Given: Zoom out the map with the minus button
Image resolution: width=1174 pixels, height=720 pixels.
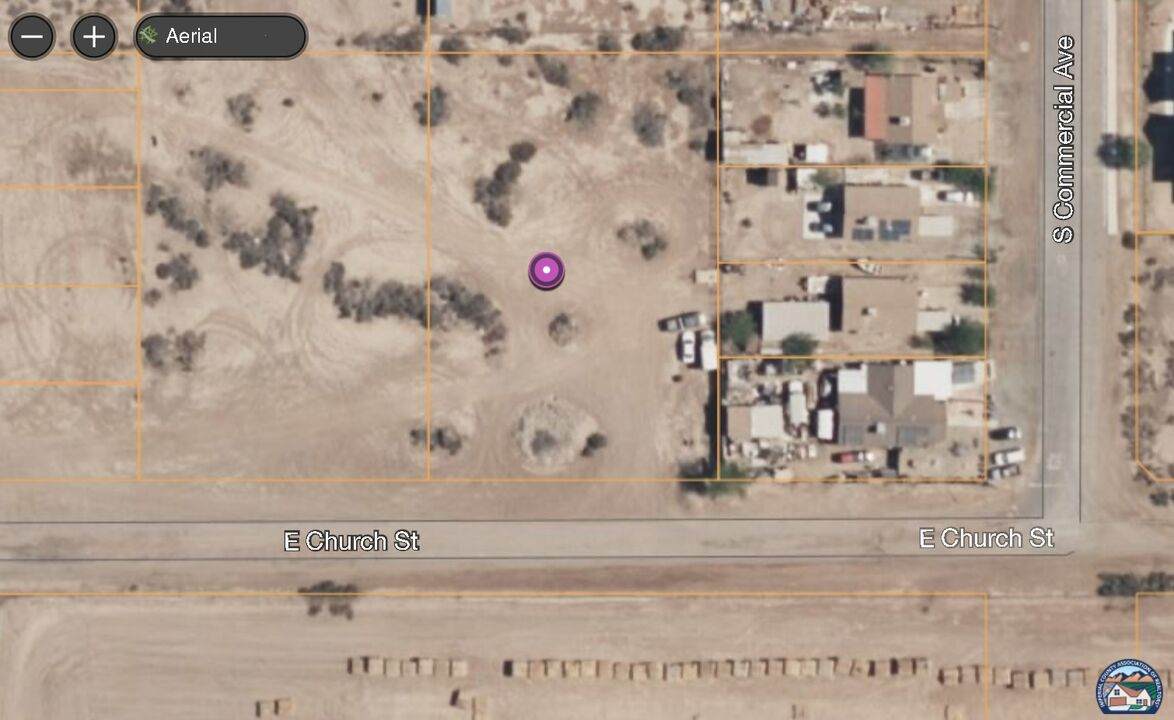Looking at the screenshot, I should coord(32,37).
